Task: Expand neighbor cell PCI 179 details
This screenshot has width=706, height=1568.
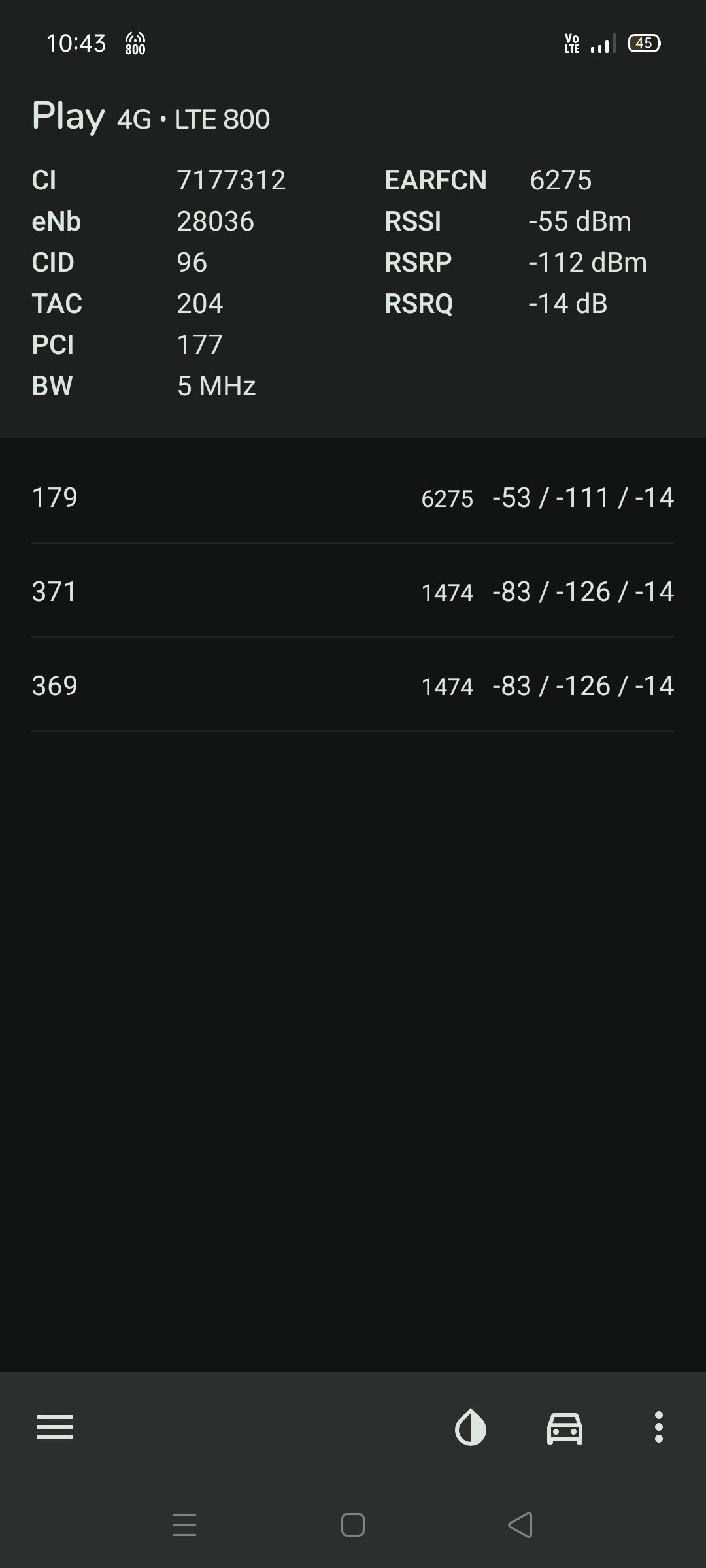Action: tap(353, 498)
